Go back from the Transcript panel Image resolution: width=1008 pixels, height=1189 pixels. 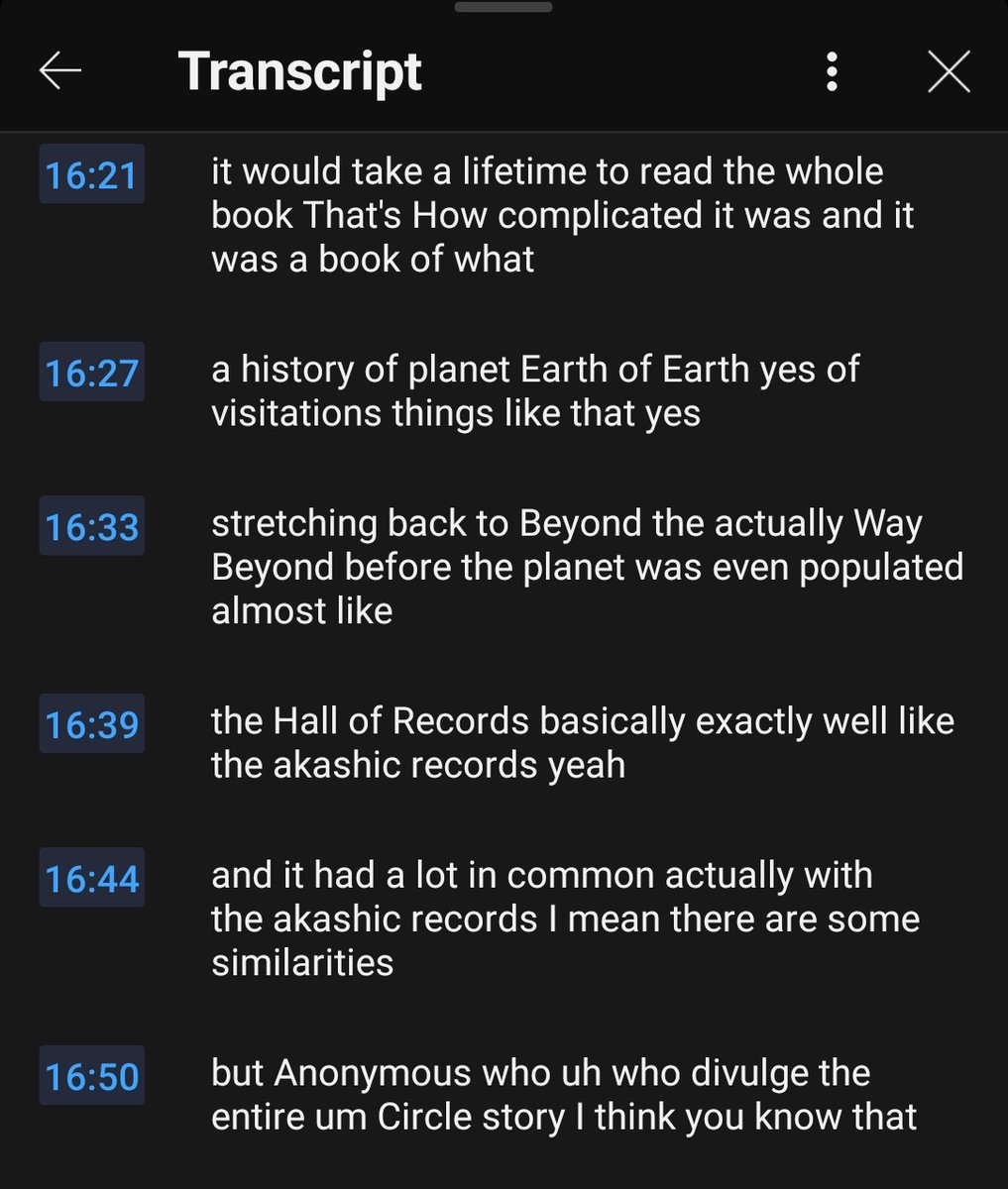(x=60, y=71)
